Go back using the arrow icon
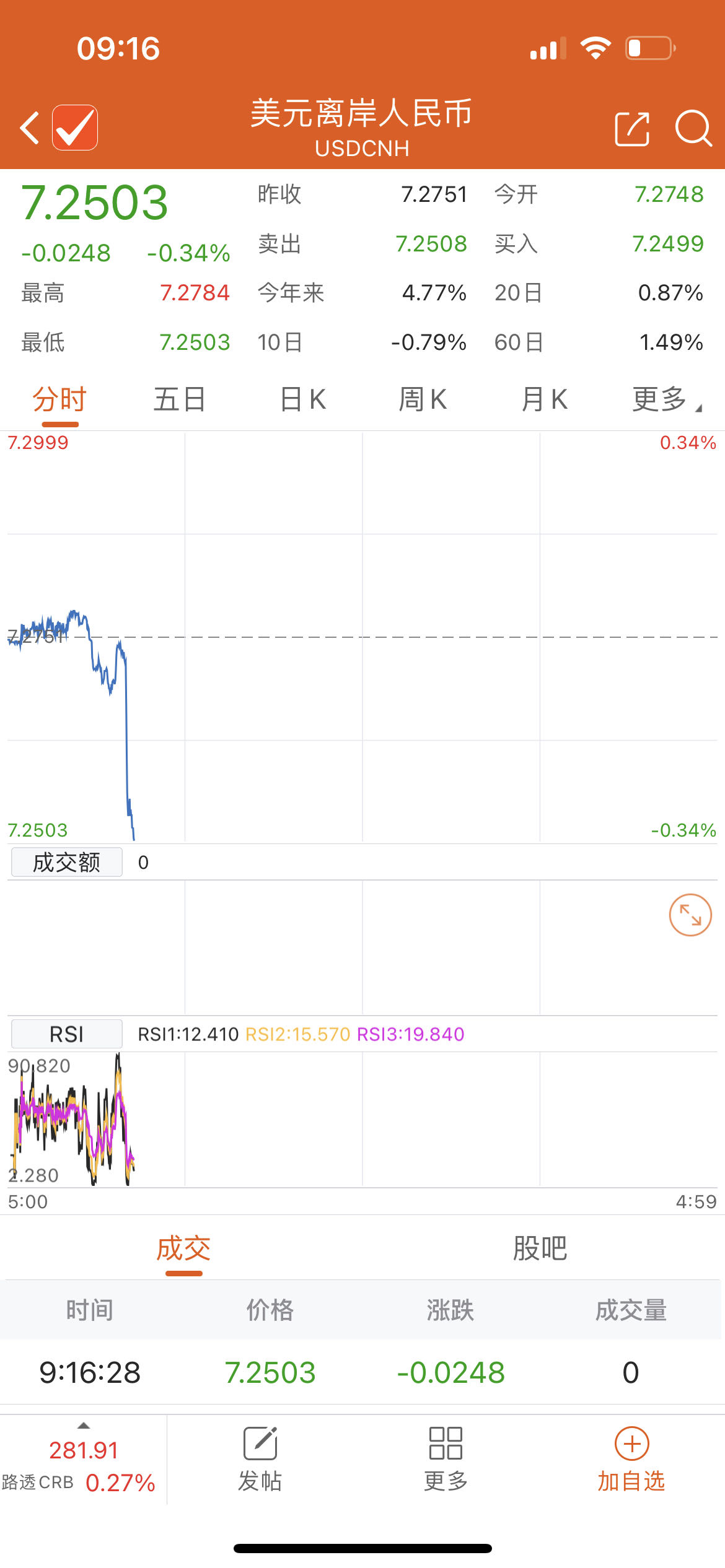The height and width of the screenshot is (1568, 725). point(29,128)
